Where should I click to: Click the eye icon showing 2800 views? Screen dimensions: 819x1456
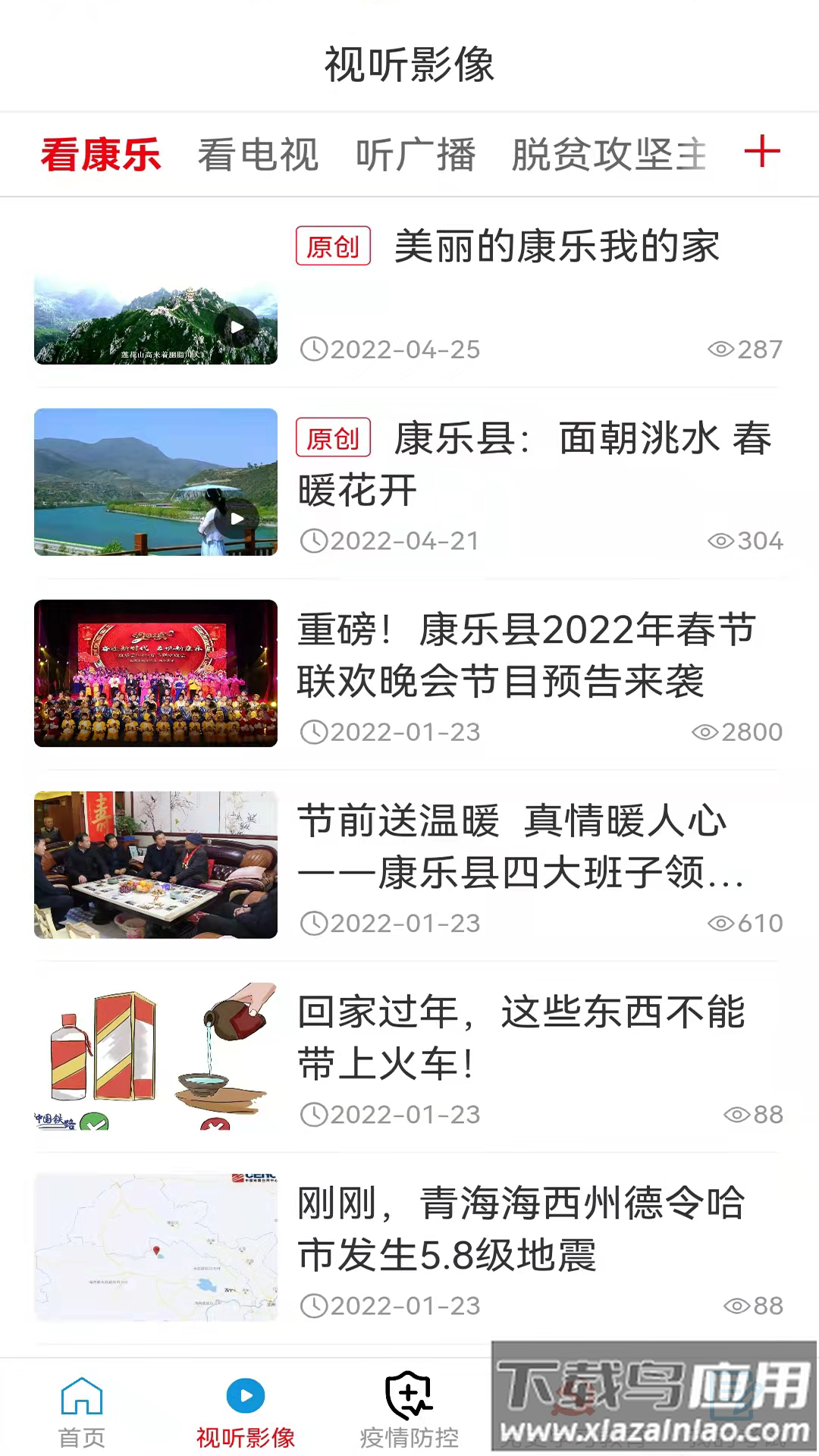click(x=704, y=732)
